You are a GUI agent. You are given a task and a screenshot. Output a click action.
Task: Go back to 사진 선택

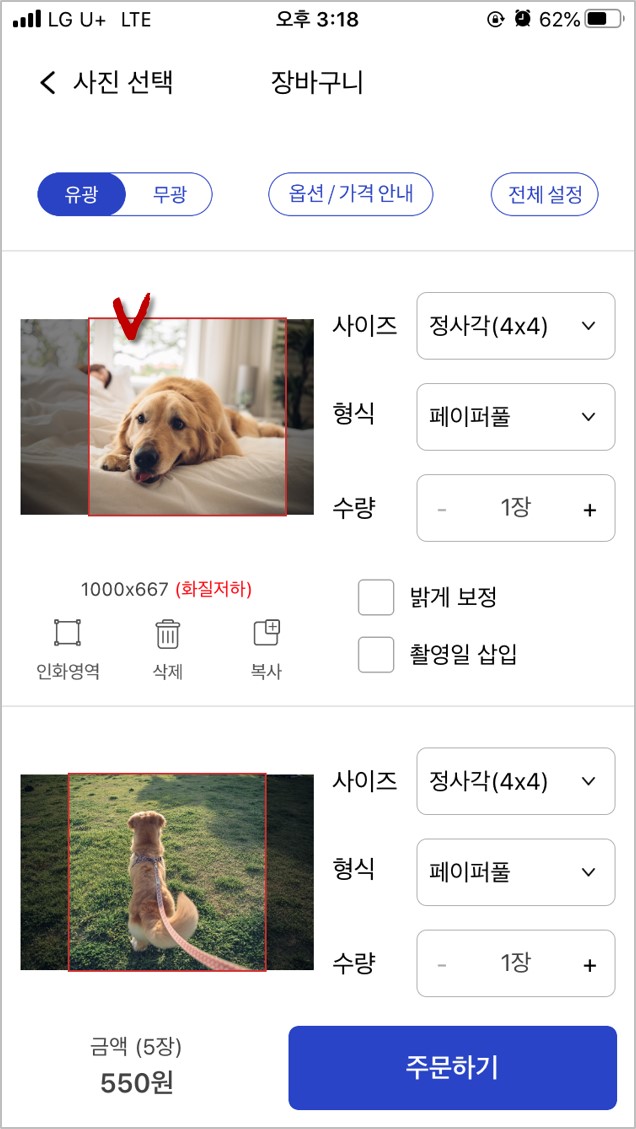pyautogui.click(x=48, y=83)
